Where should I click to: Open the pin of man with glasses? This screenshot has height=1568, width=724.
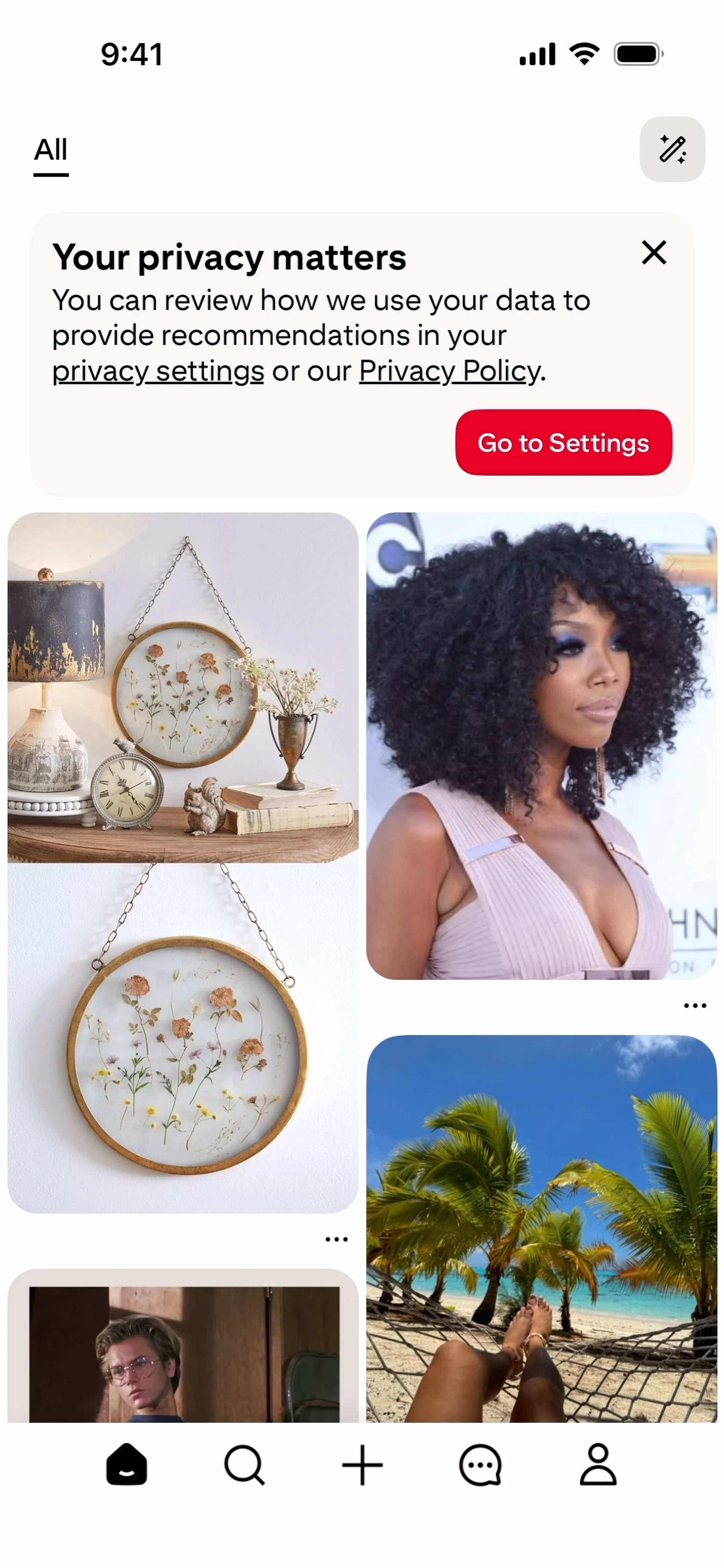(183, 1348)
